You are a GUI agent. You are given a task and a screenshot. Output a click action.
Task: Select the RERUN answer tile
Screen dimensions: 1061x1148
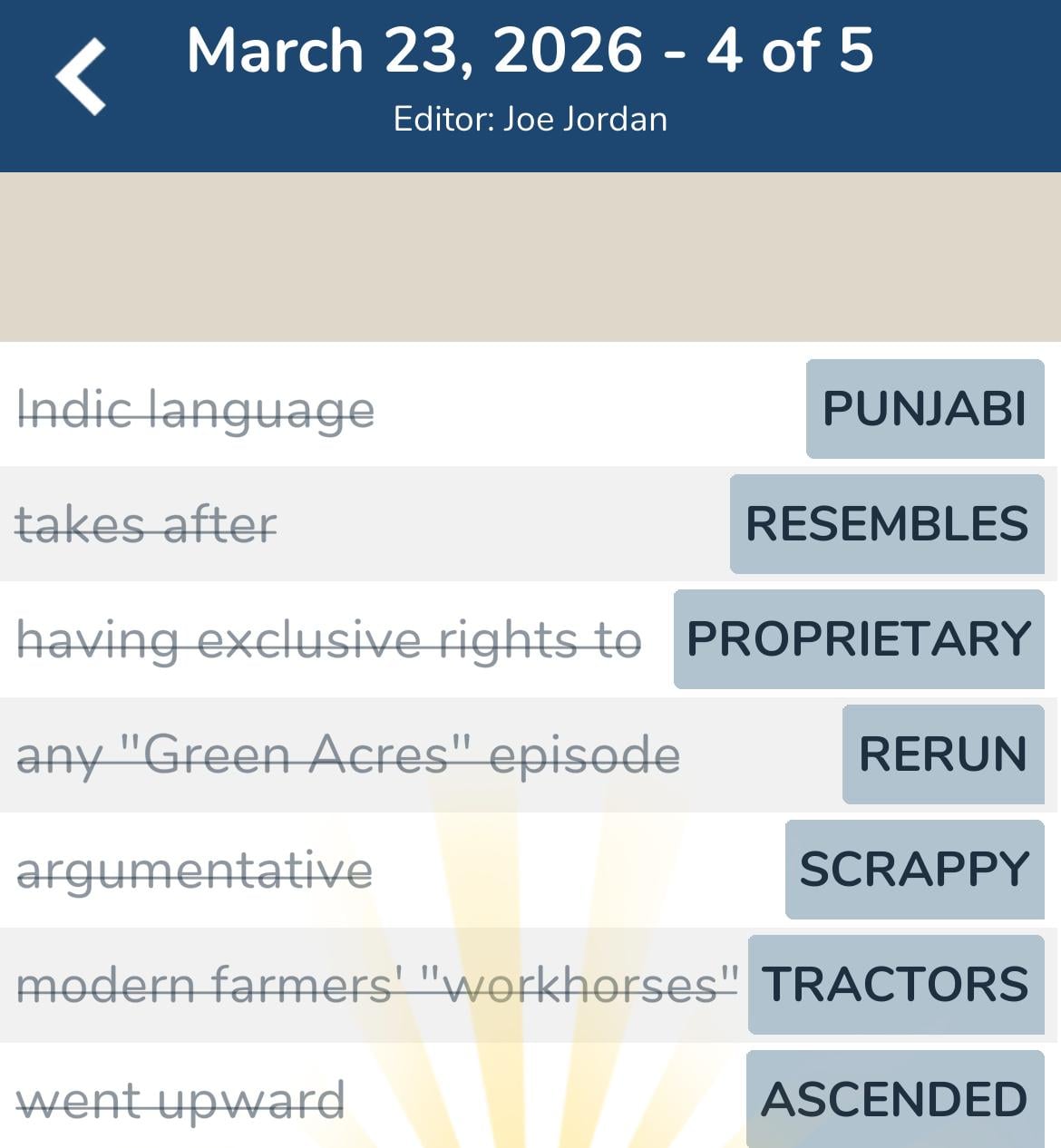942,754
